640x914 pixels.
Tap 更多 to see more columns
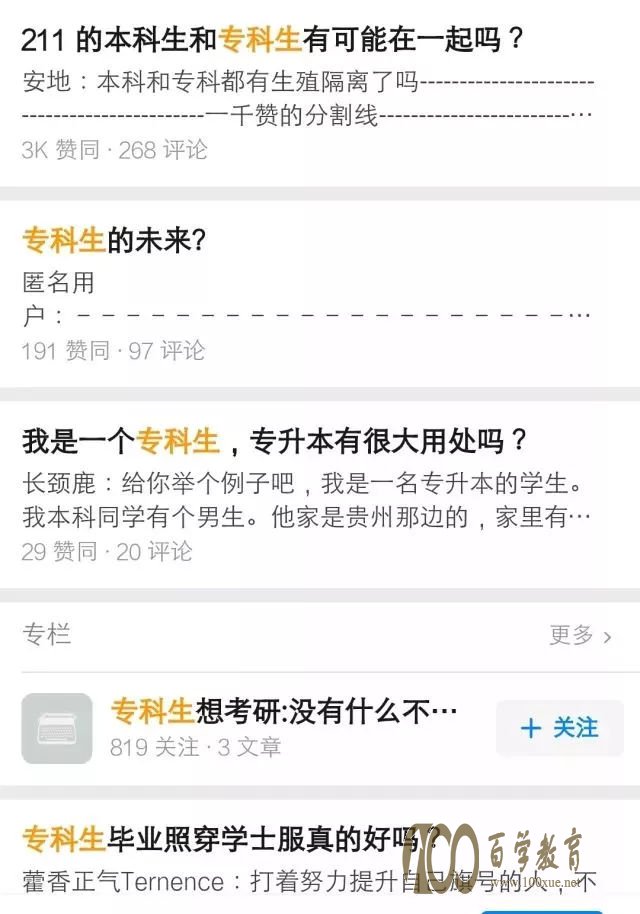pyautogui.click(x=579, y=635)
